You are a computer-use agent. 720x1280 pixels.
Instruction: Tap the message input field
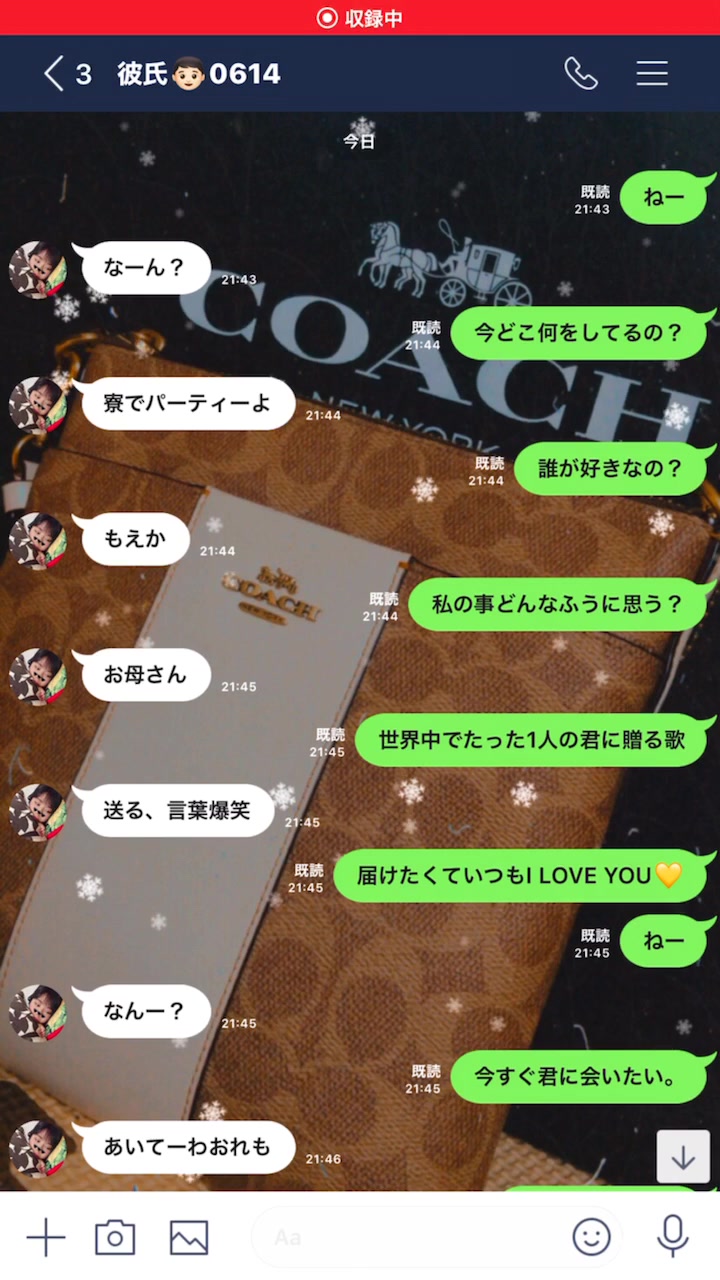(x=410, y=1238)
